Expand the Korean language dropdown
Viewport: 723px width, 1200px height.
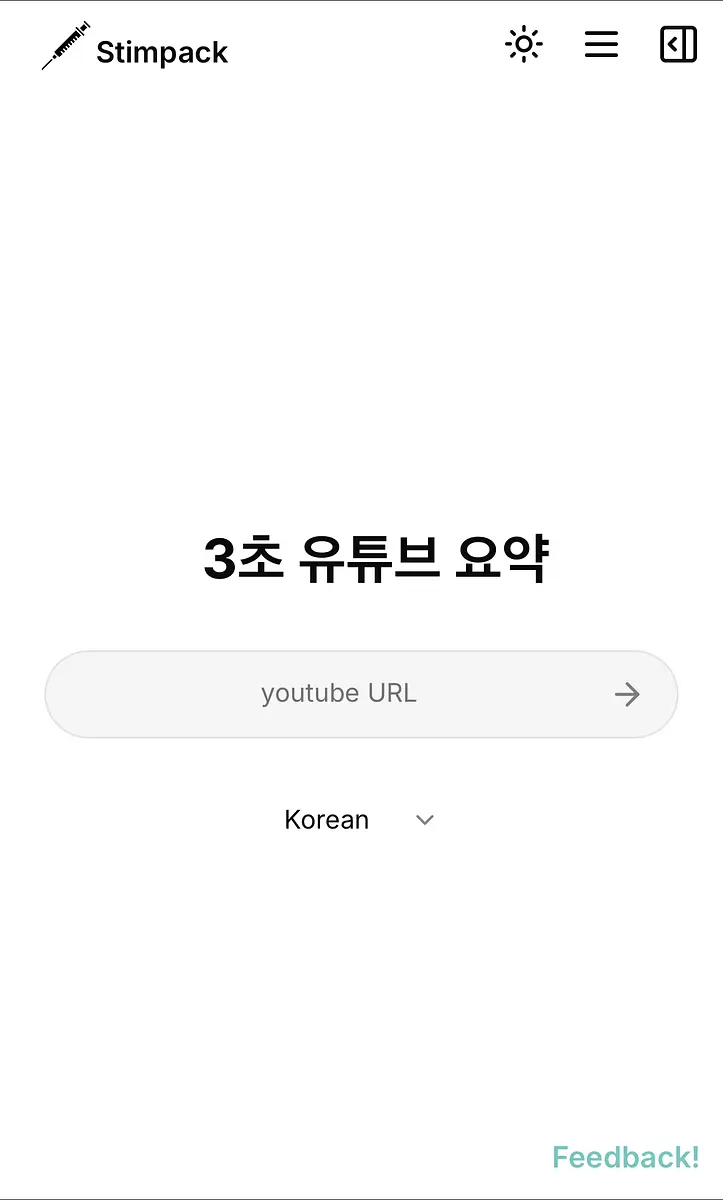pyautogui.click(x=359, y=820)
